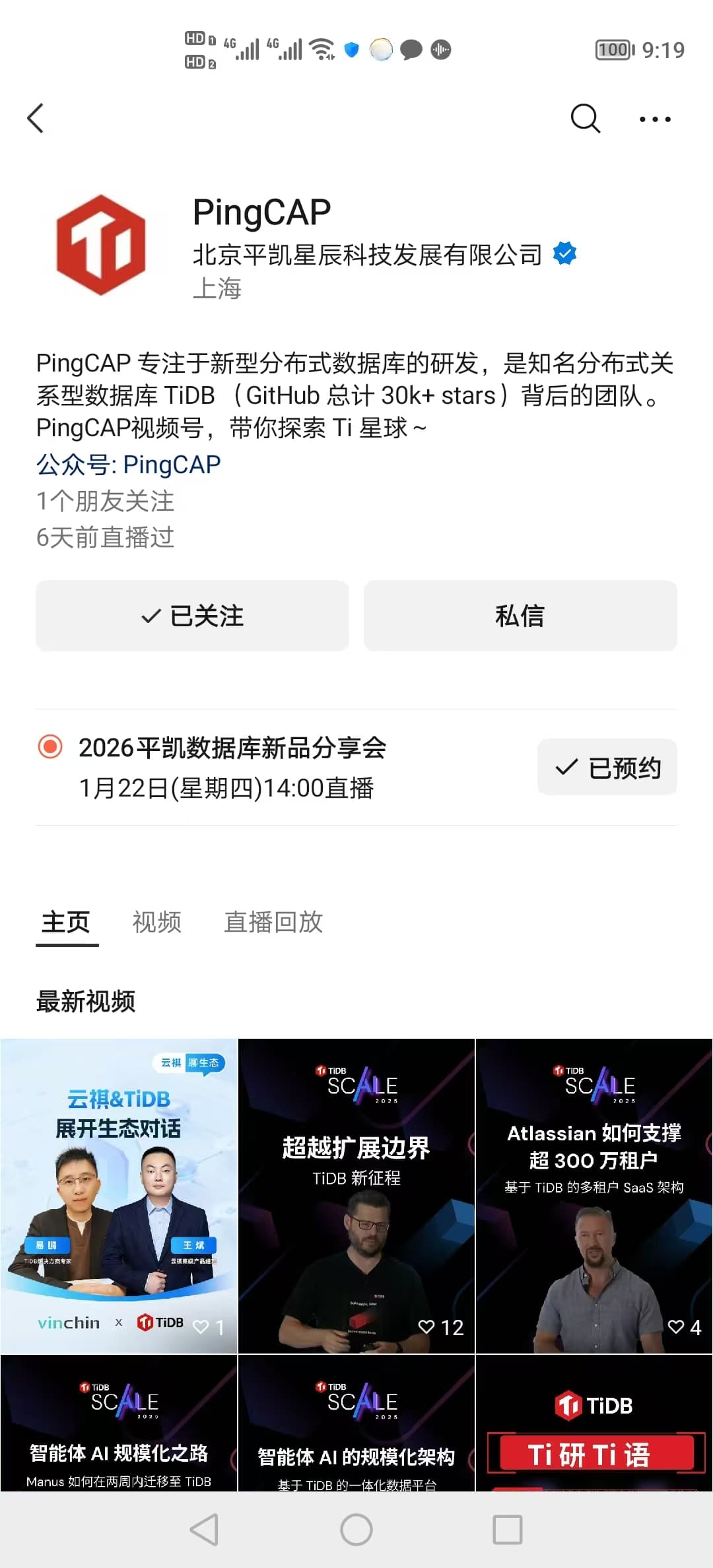Viewport: 713px width, 1568px height.
Task: Open the 云祺&TiDB 展开生态对话 video
Action: pos(119,1196)
